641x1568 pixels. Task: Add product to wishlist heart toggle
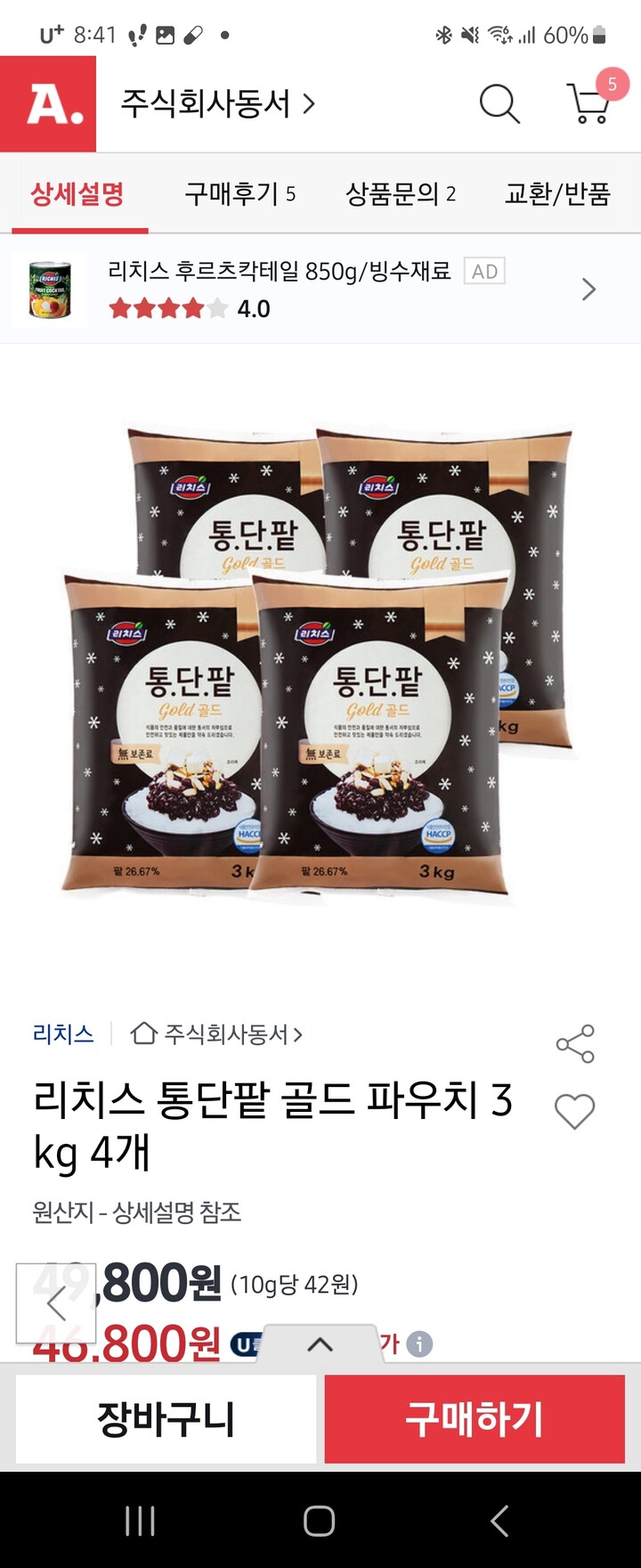click(x=575, y=1113)
